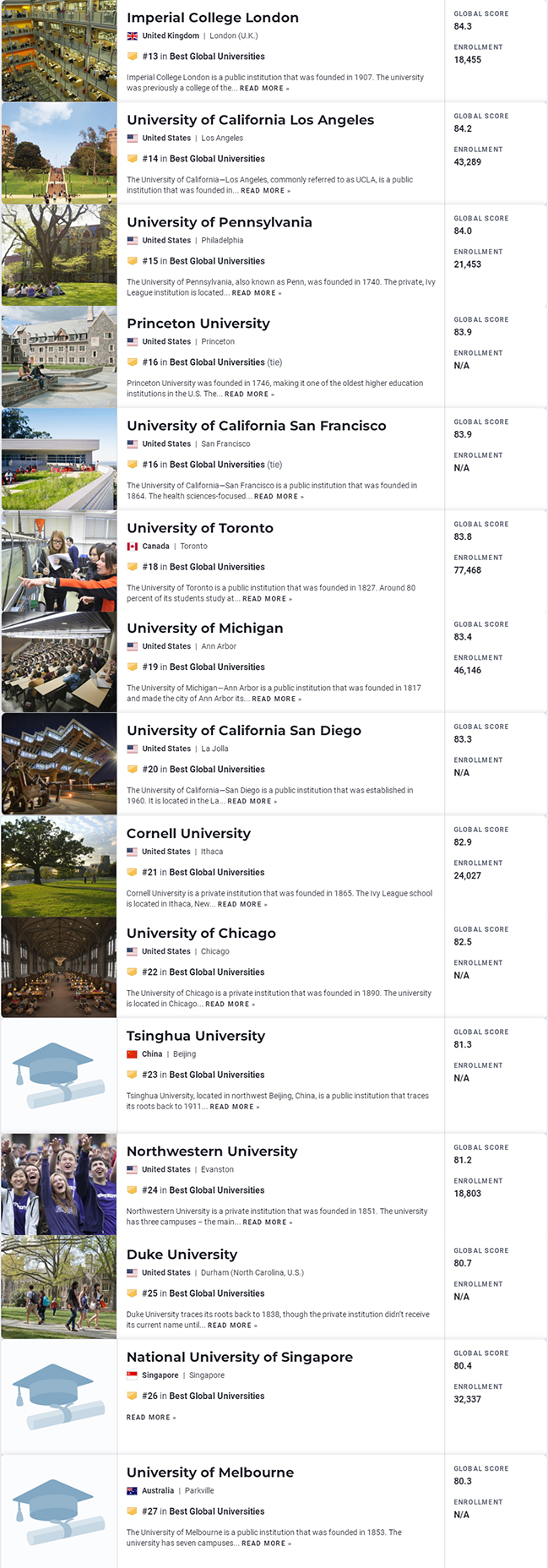View University of California San Francisco details

256,426
